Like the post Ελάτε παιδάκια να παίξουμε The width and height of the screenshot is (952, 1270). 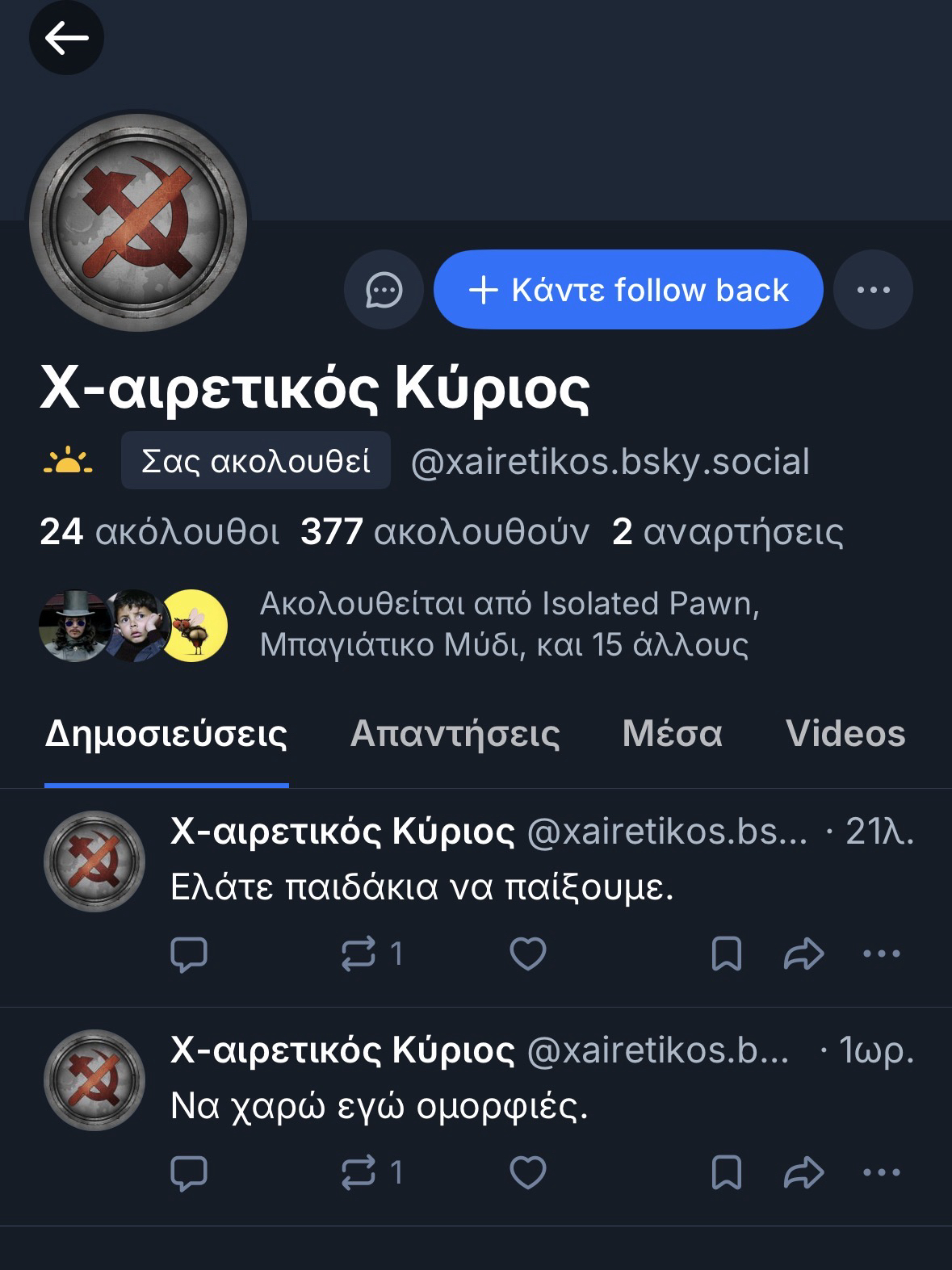pos(528,954)
